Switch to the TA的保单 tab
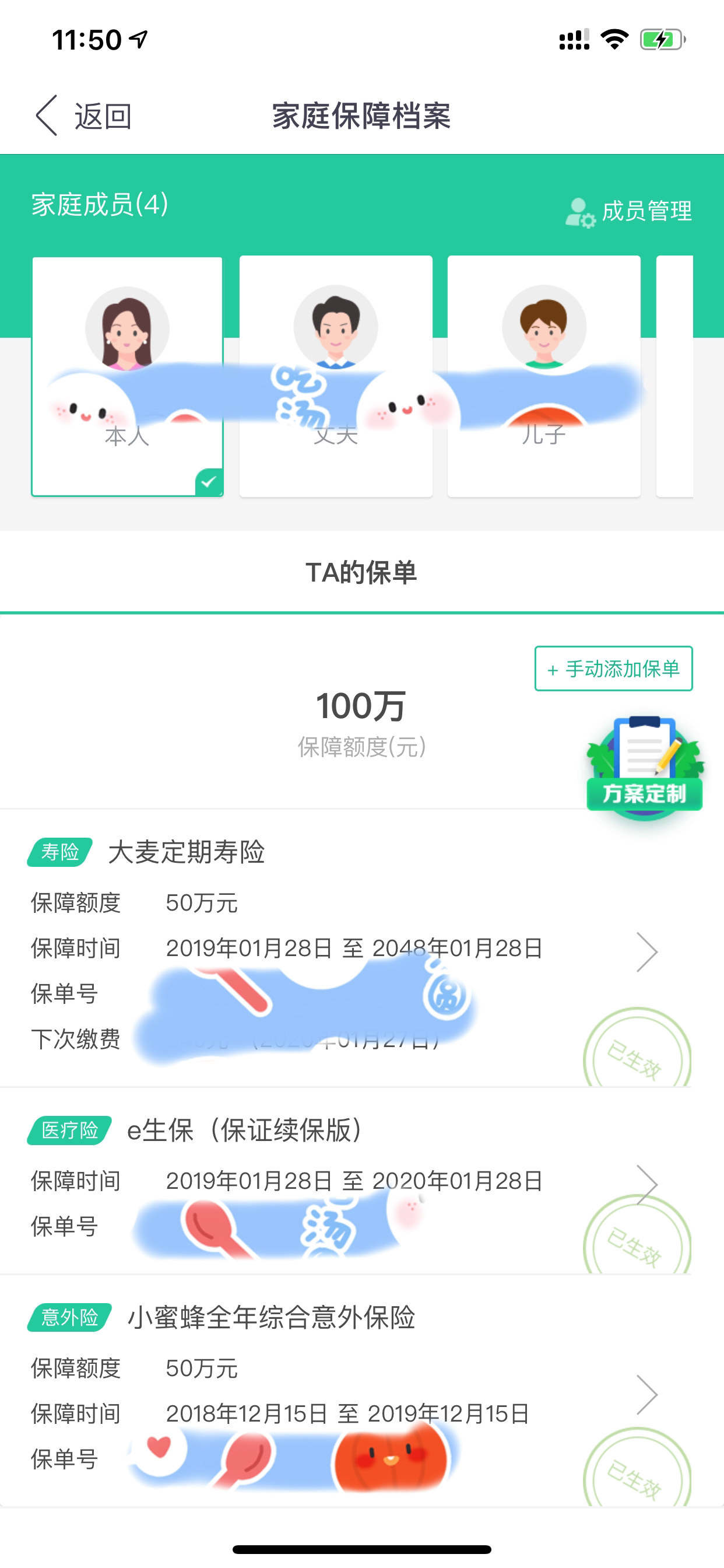This screenshot has width=724, height=1568. 361,572
